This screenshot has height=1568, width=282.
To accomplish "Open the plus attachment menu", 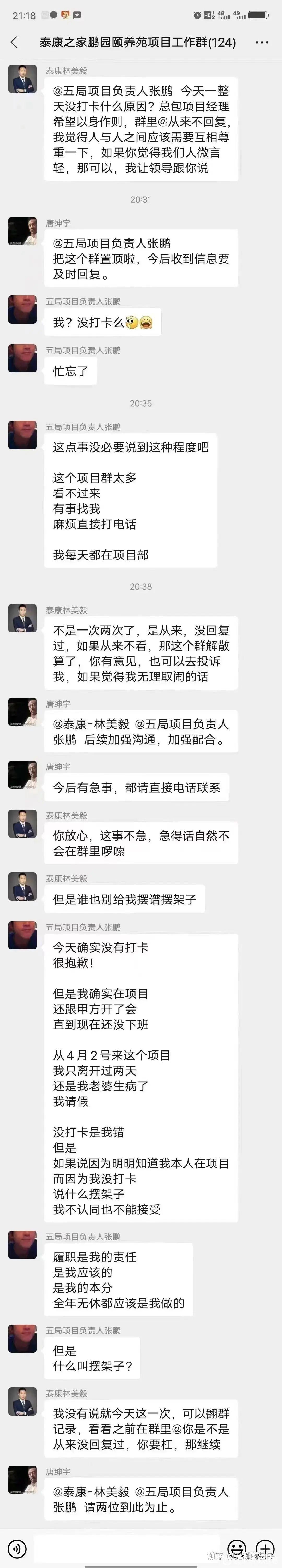I will (x=265, y=1548).
